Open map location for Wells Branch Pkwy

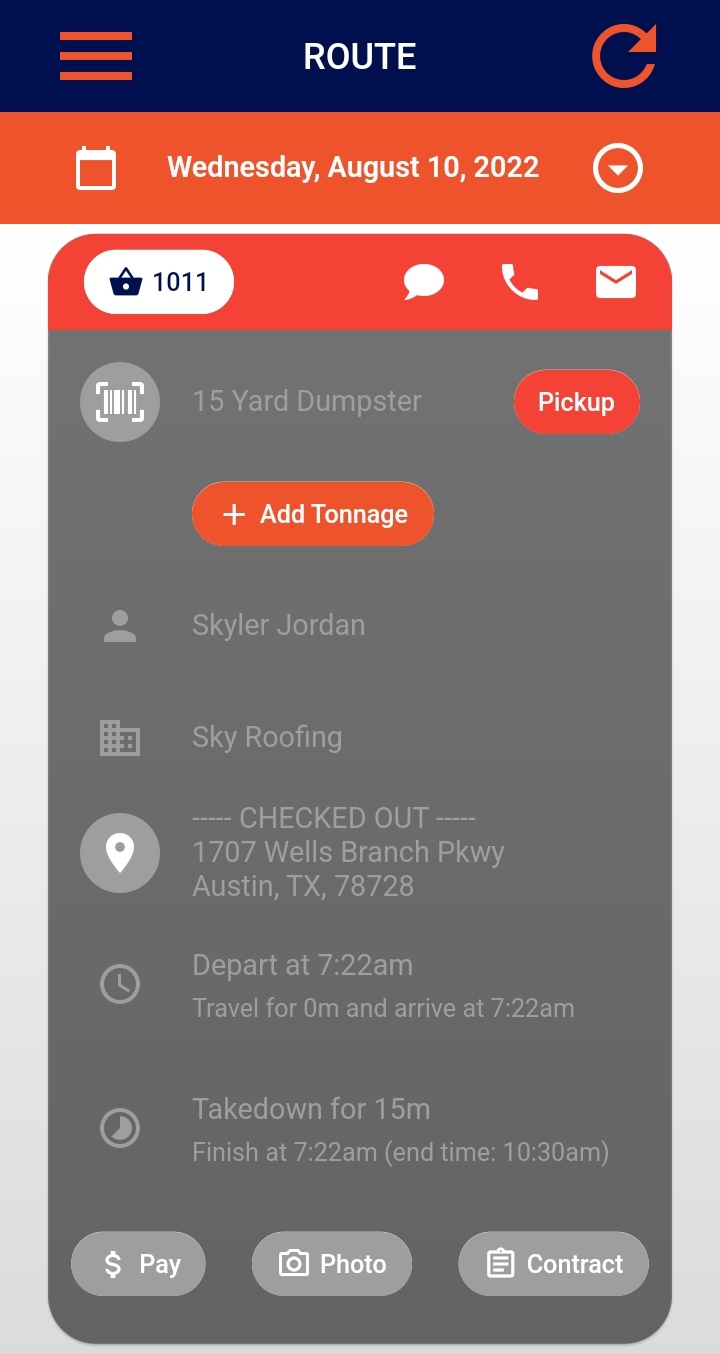click(120, 853)
